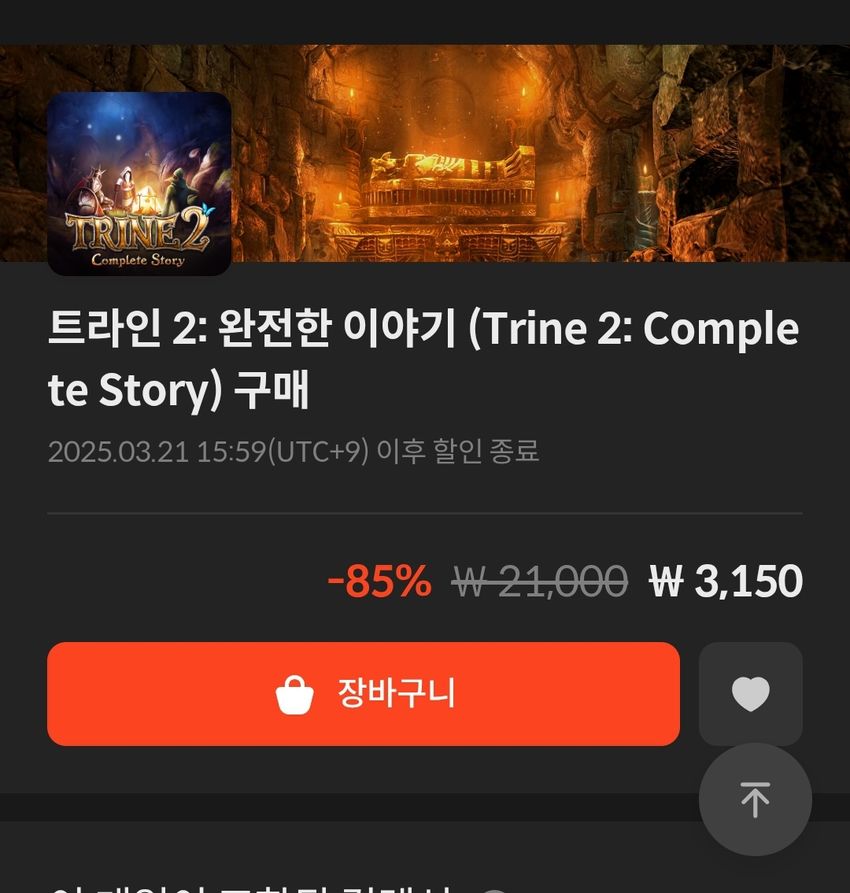The height and width of the screenshot is (893, 850).
Task: Add Trine 2 to the cart (장바구니)
Action: click(363, 694)
